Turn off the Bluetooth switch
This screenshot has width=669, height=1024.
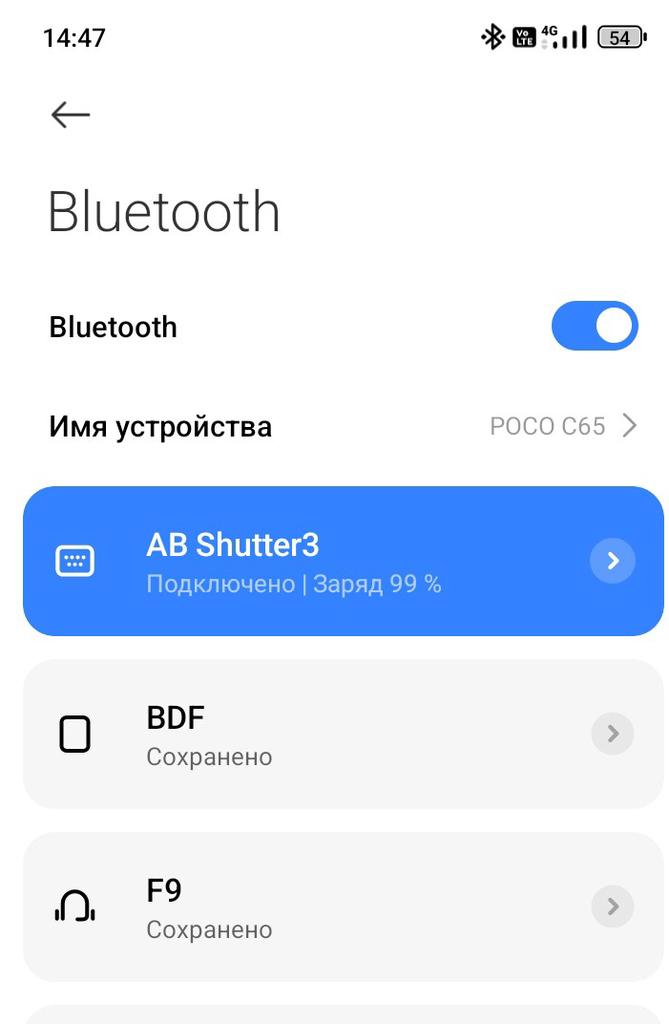(594, 326)
